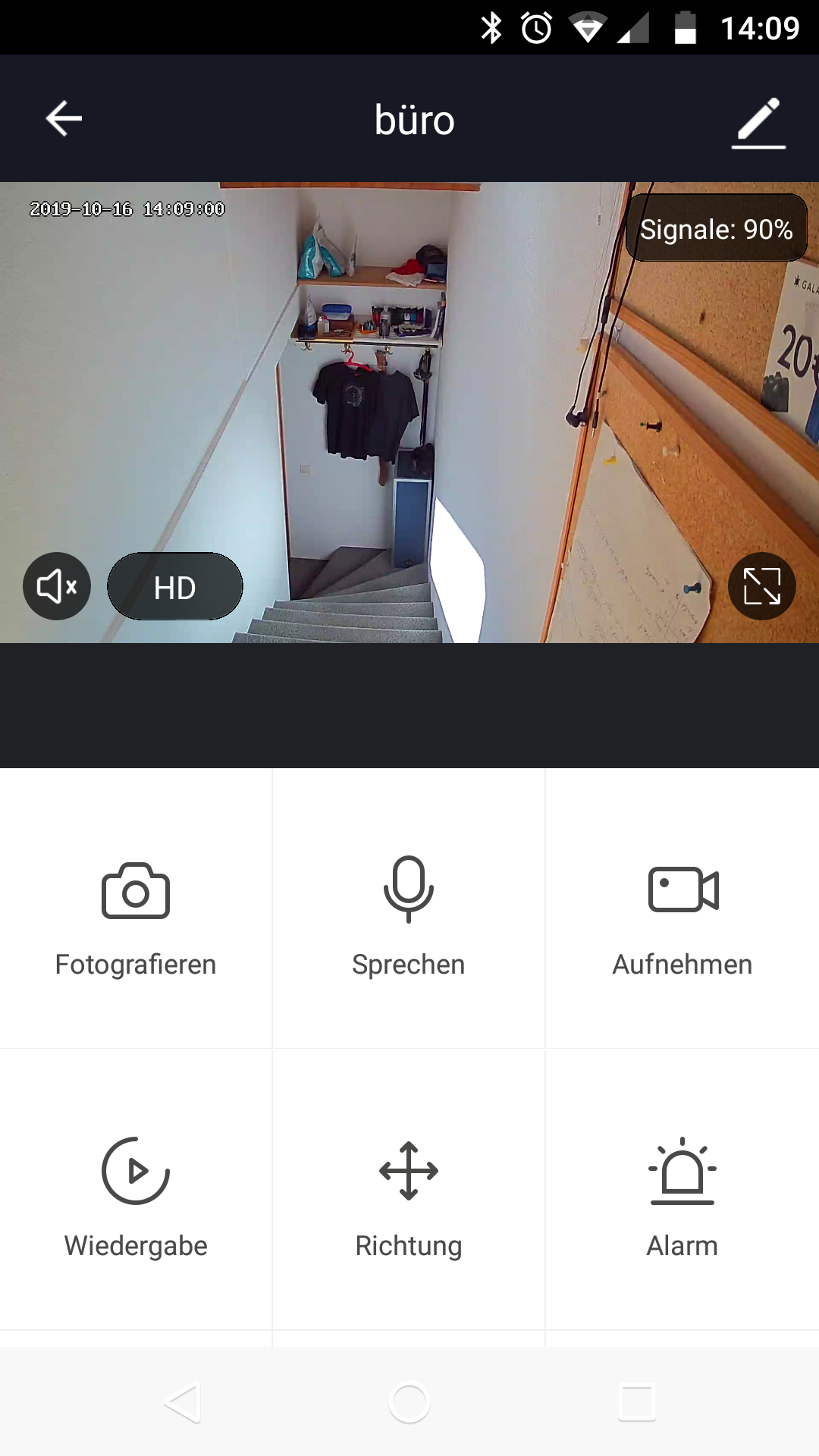
Task: Change the HD video quality setting
Action: (x=175, y=586)
